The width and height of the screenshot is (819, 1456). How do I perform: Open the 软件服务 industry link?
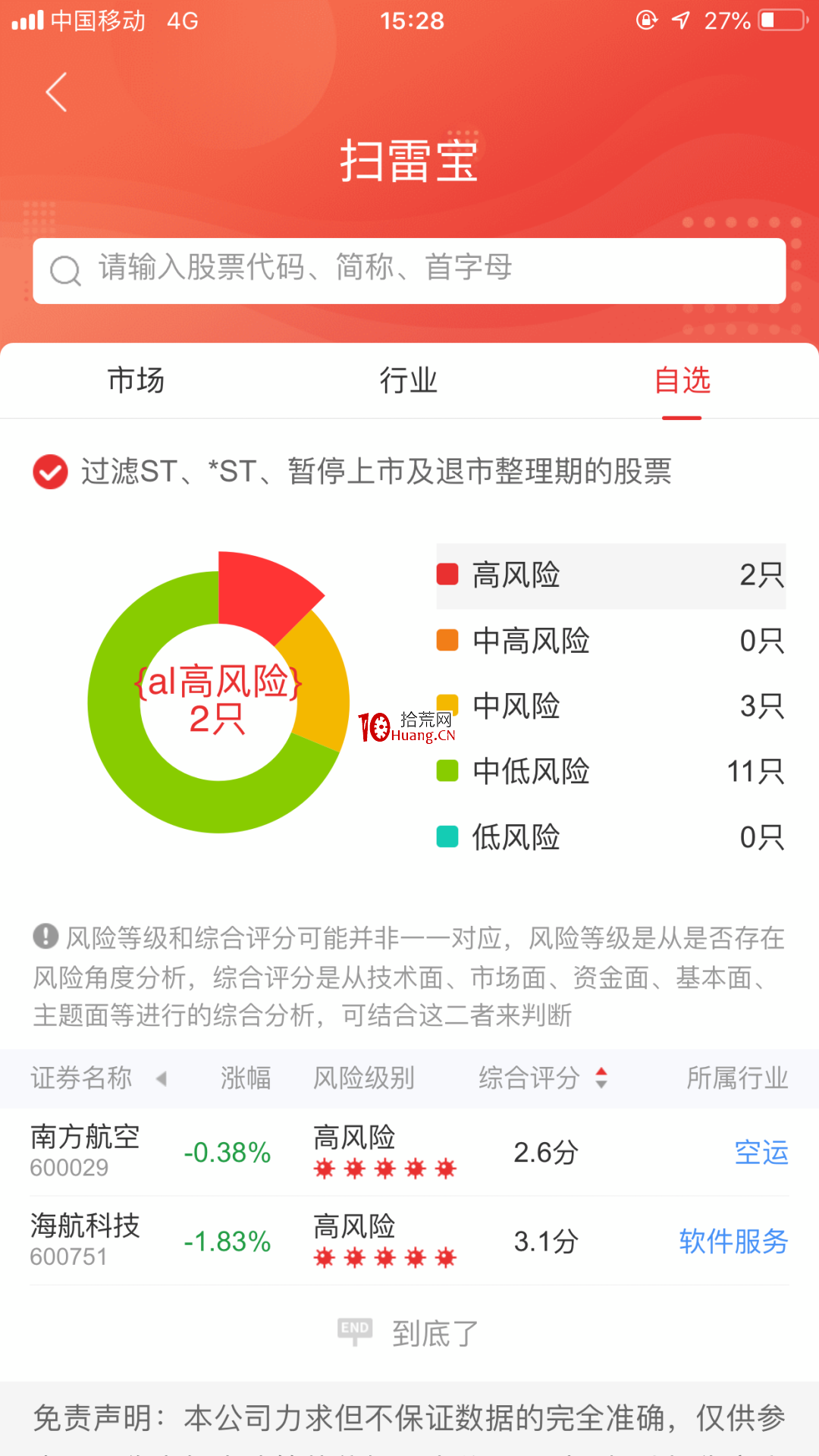tap(733, 1241)
